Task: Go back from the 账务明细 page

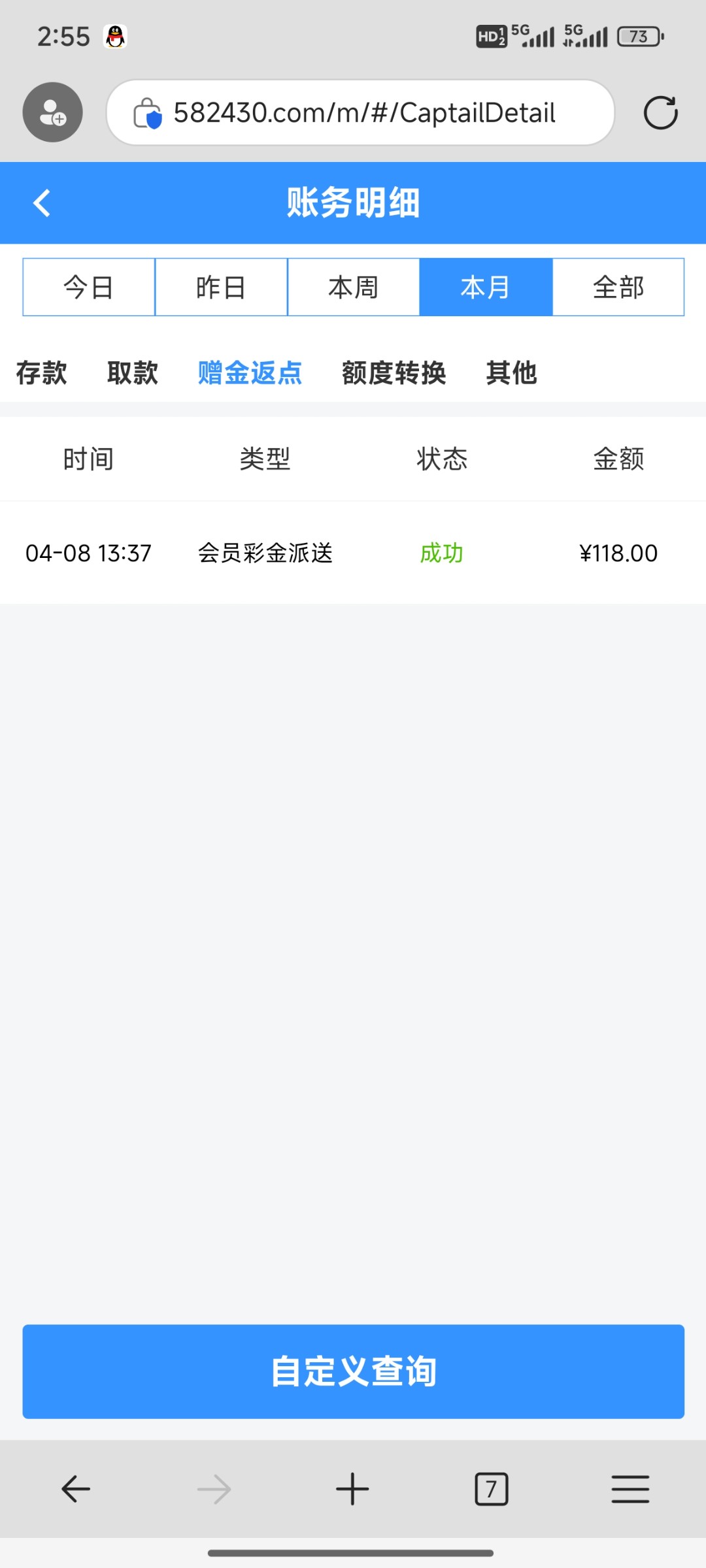Action: (42, 203)
